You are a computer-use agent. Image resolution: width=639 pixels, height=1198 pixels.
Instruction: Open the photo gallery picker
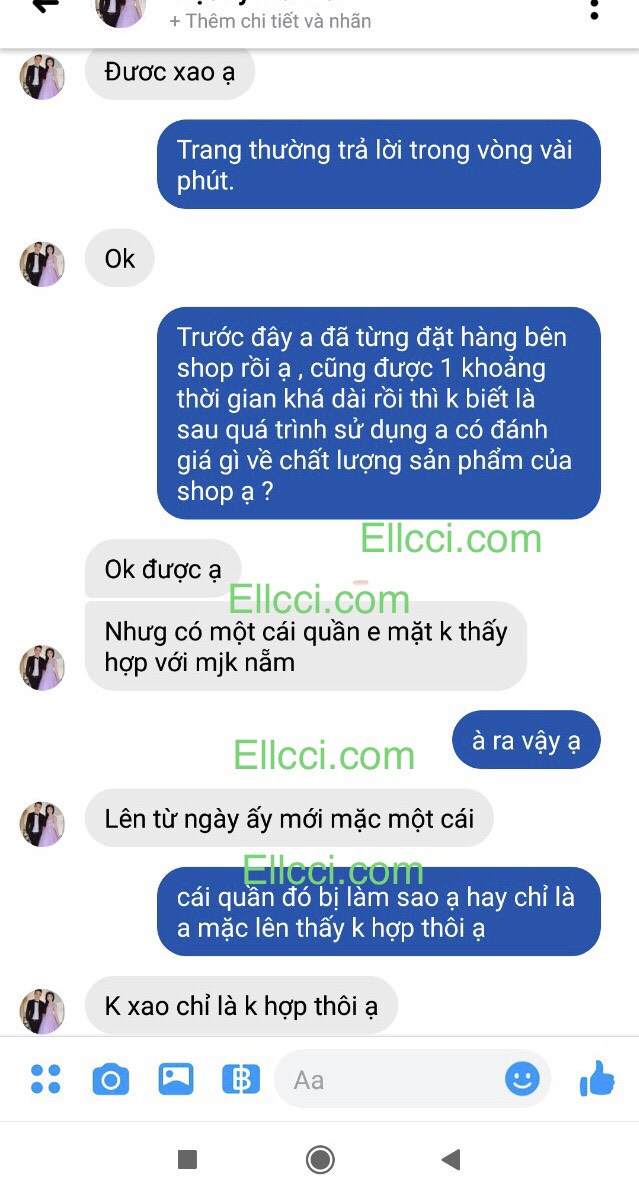point(176,1079)
